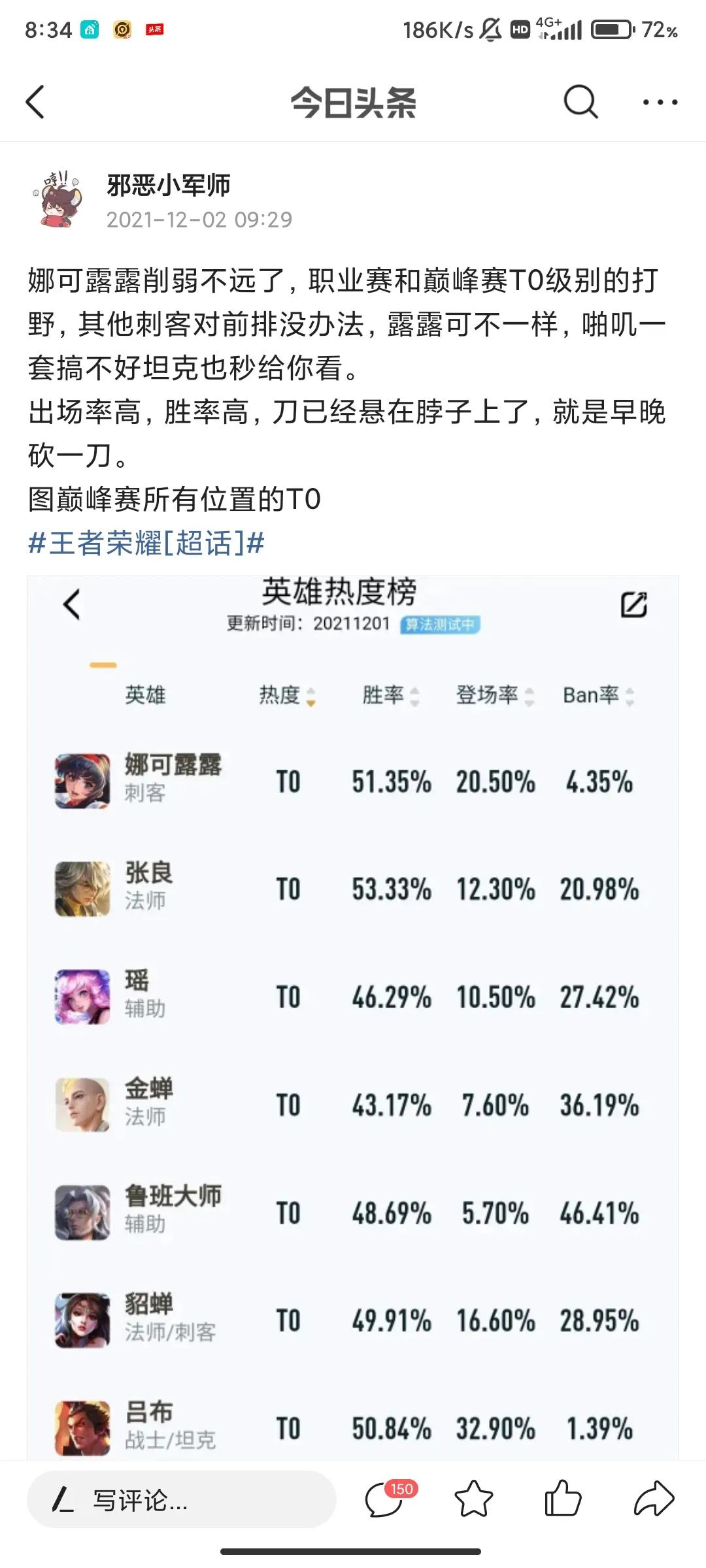
Task: Open the #王者荣耀[超话]# topic link
Action: pyautogui.click(x=146, y=543)
